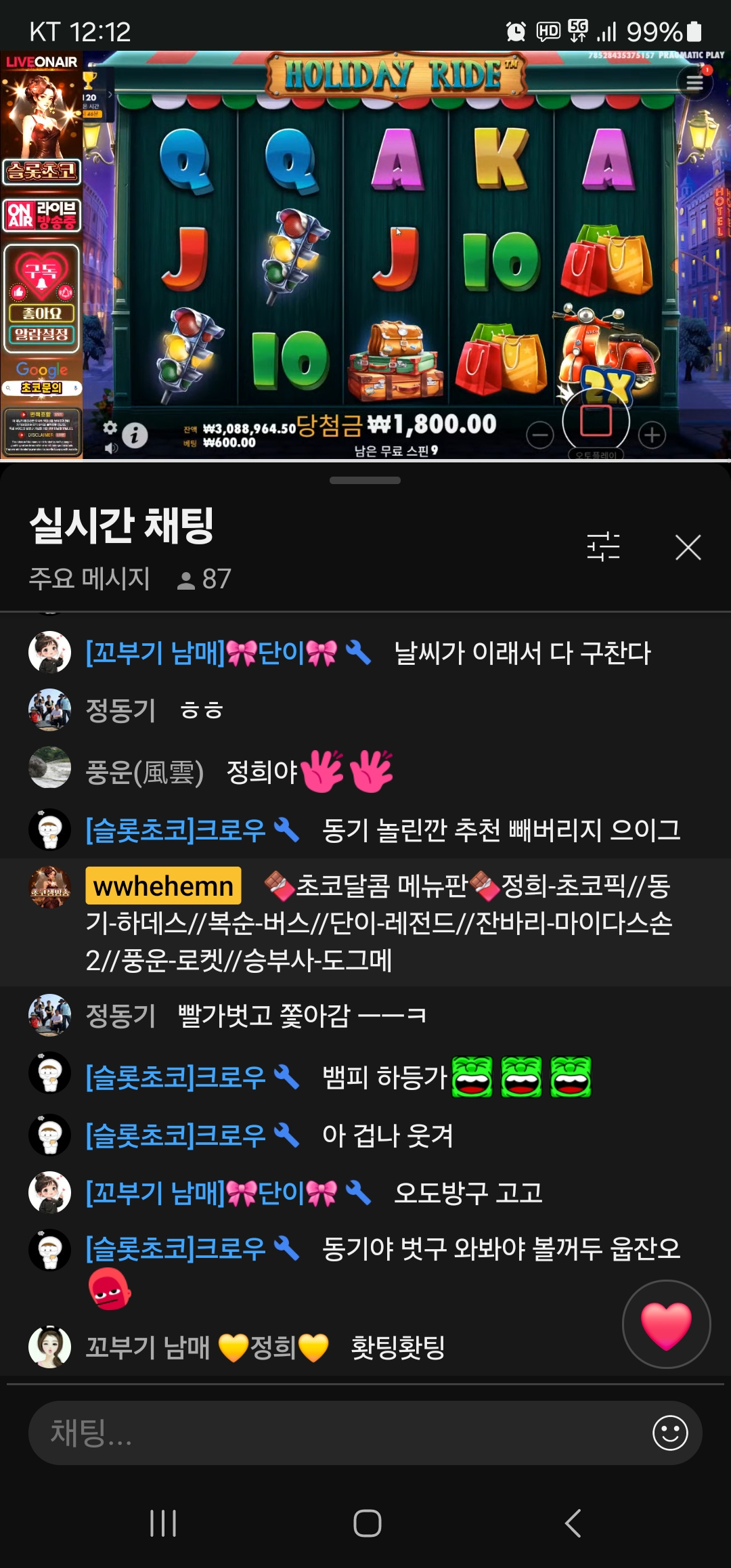Close the live chat panel
This screenshot has height=1568, width=731.
(688, 547)
